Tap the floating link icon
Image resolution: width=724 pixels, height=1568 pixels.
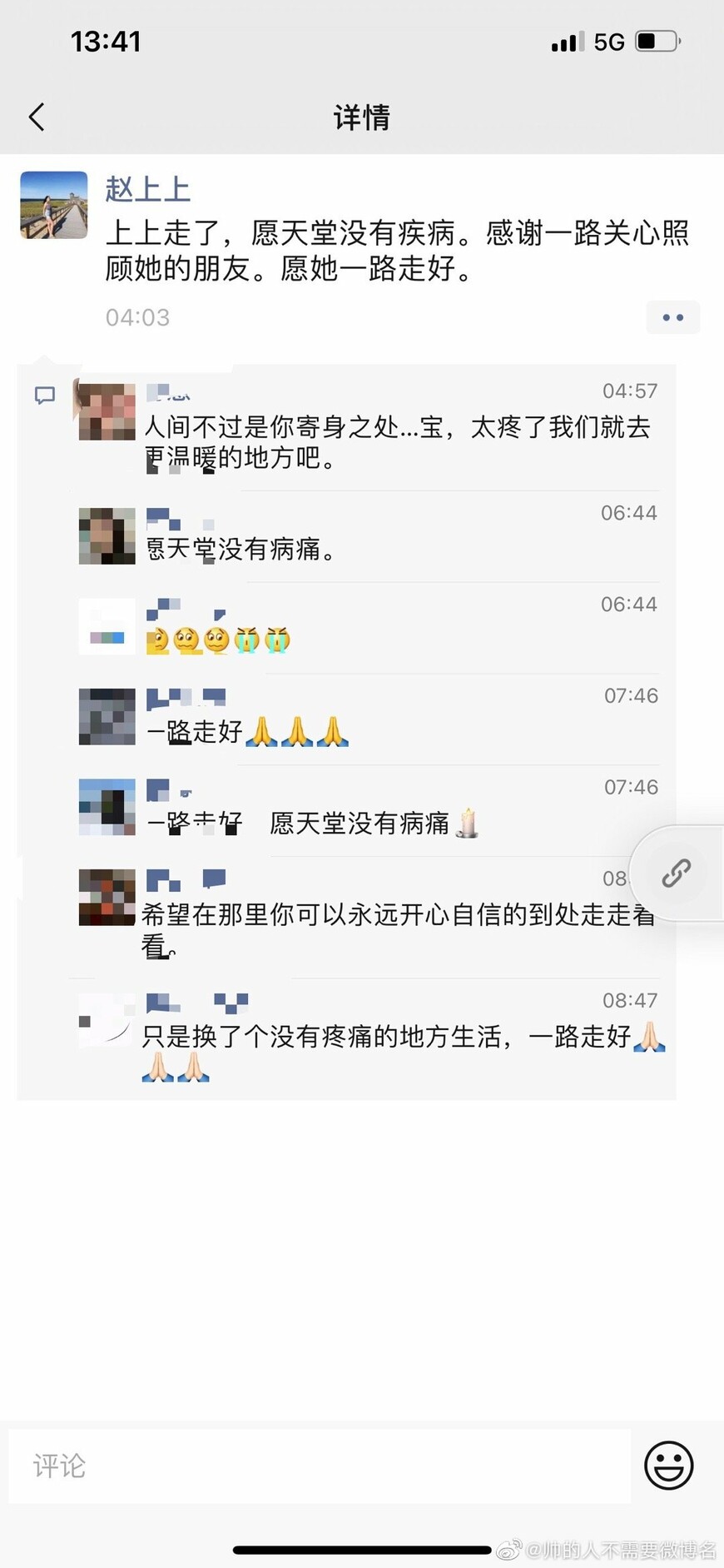(x=677, y=873)
